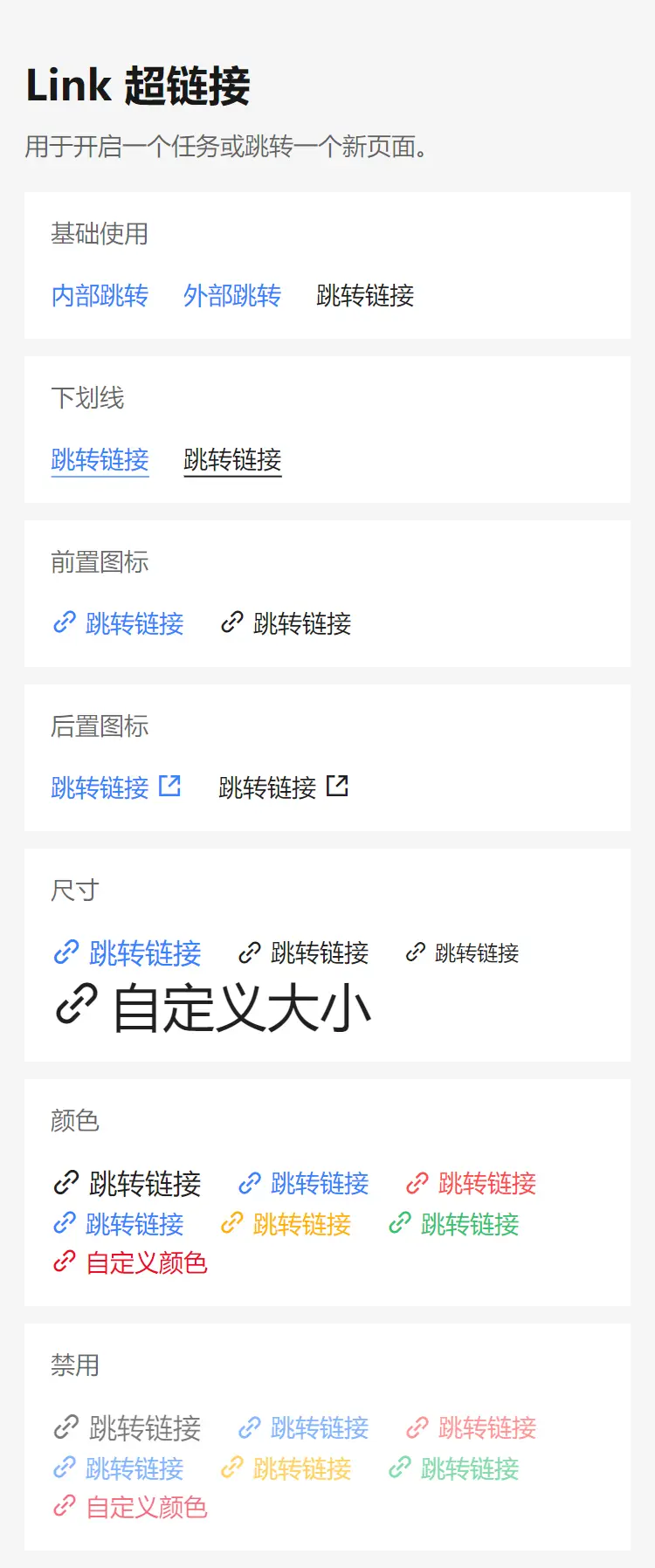Tap the medium black 跳转链接 under 尺寸
The image size is (655, 1568).
pyautogui.click(x=304, y=952)
